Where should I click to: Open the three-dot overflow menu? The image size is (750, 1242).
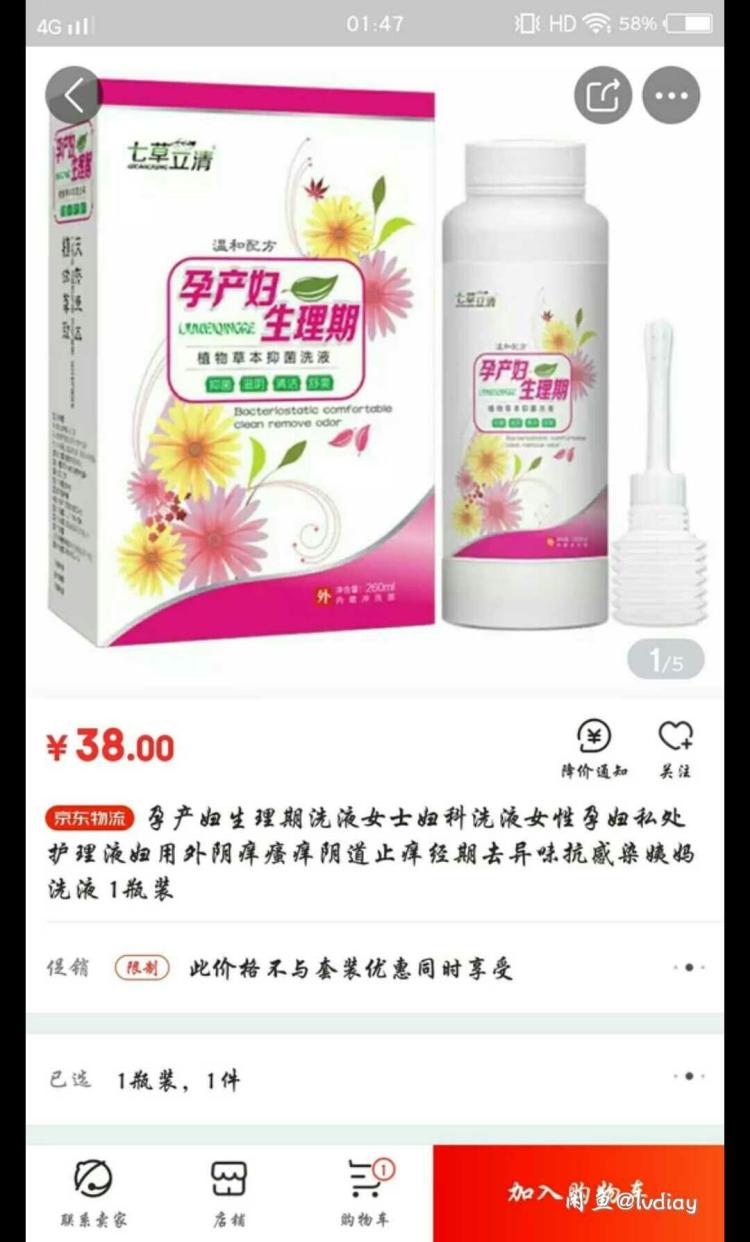pyautogui.click(x=671, y=96)
